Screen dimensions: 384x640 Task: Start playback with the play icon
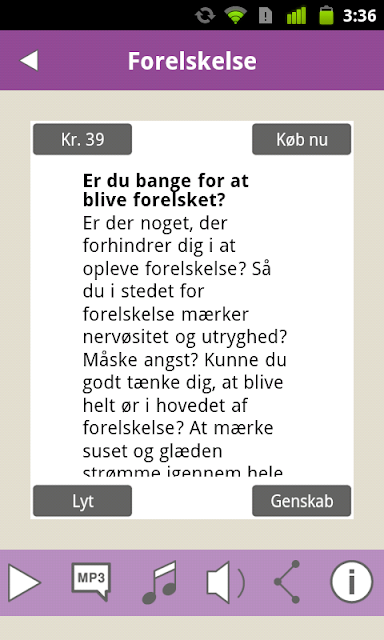click(x=24, y=582)
